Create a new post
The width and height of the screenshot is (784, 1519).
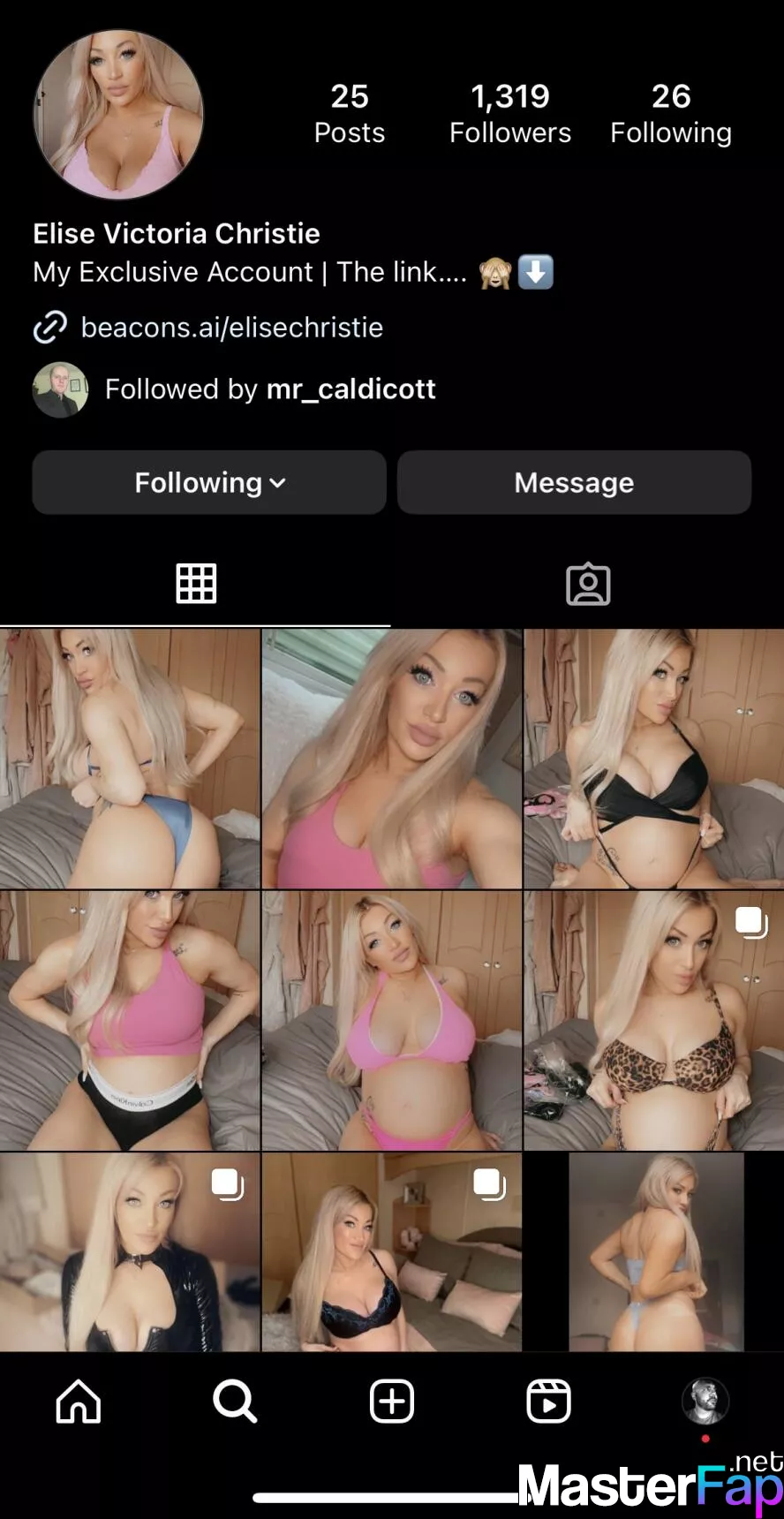[392, 1401]
